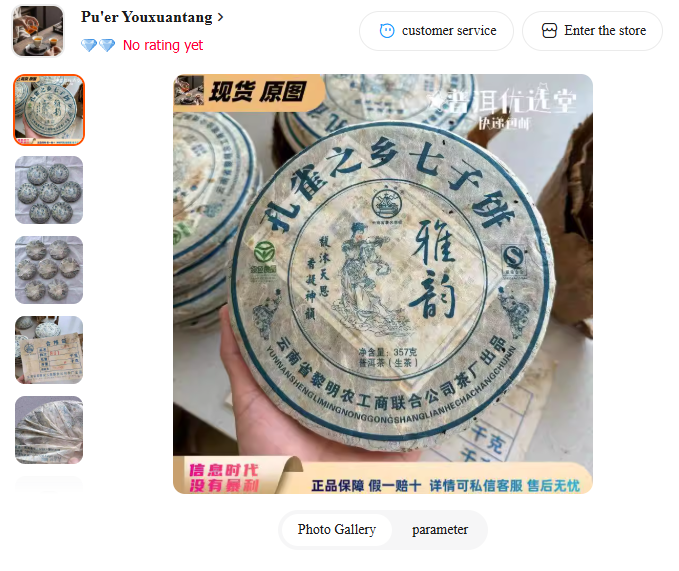679x571 pixels.
Task: Open the main tea cake product image
Action: [x=383, y=284]
